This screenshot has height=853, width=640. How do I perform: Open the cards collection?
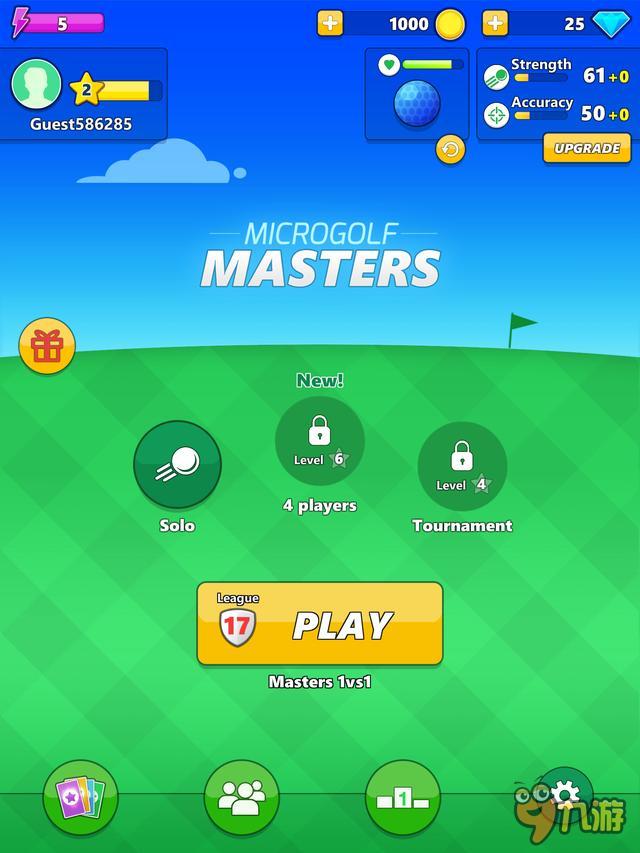[80, 797]
